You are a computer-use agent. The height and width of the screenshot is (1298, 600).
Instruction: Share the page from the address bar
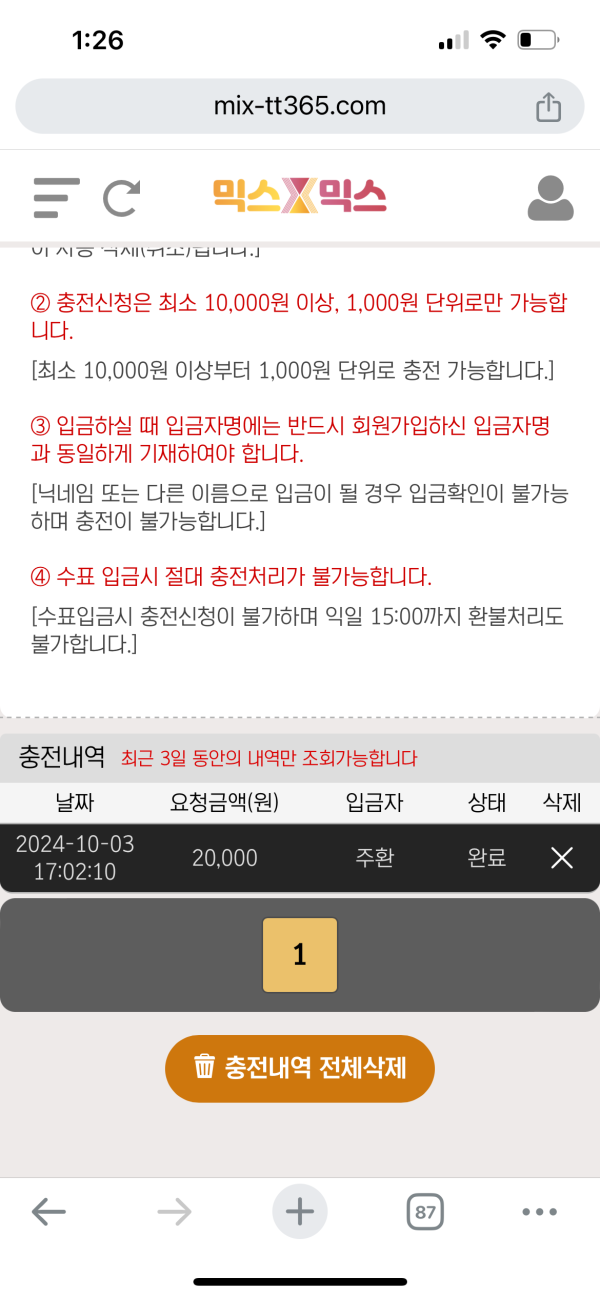click(x=548, y=107)
